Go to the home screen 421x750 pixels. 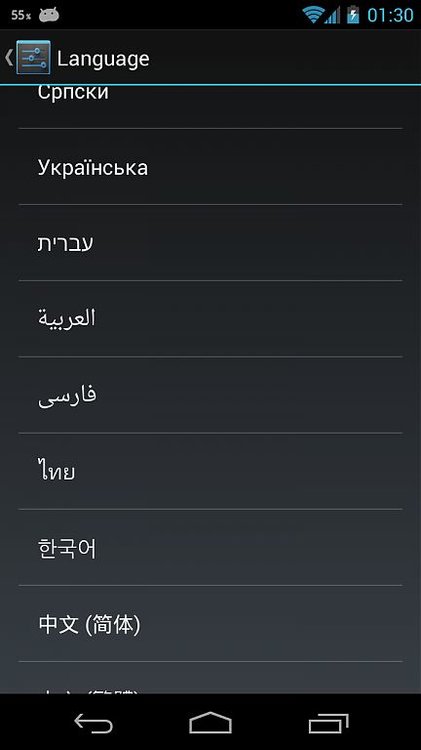[210, 723]
